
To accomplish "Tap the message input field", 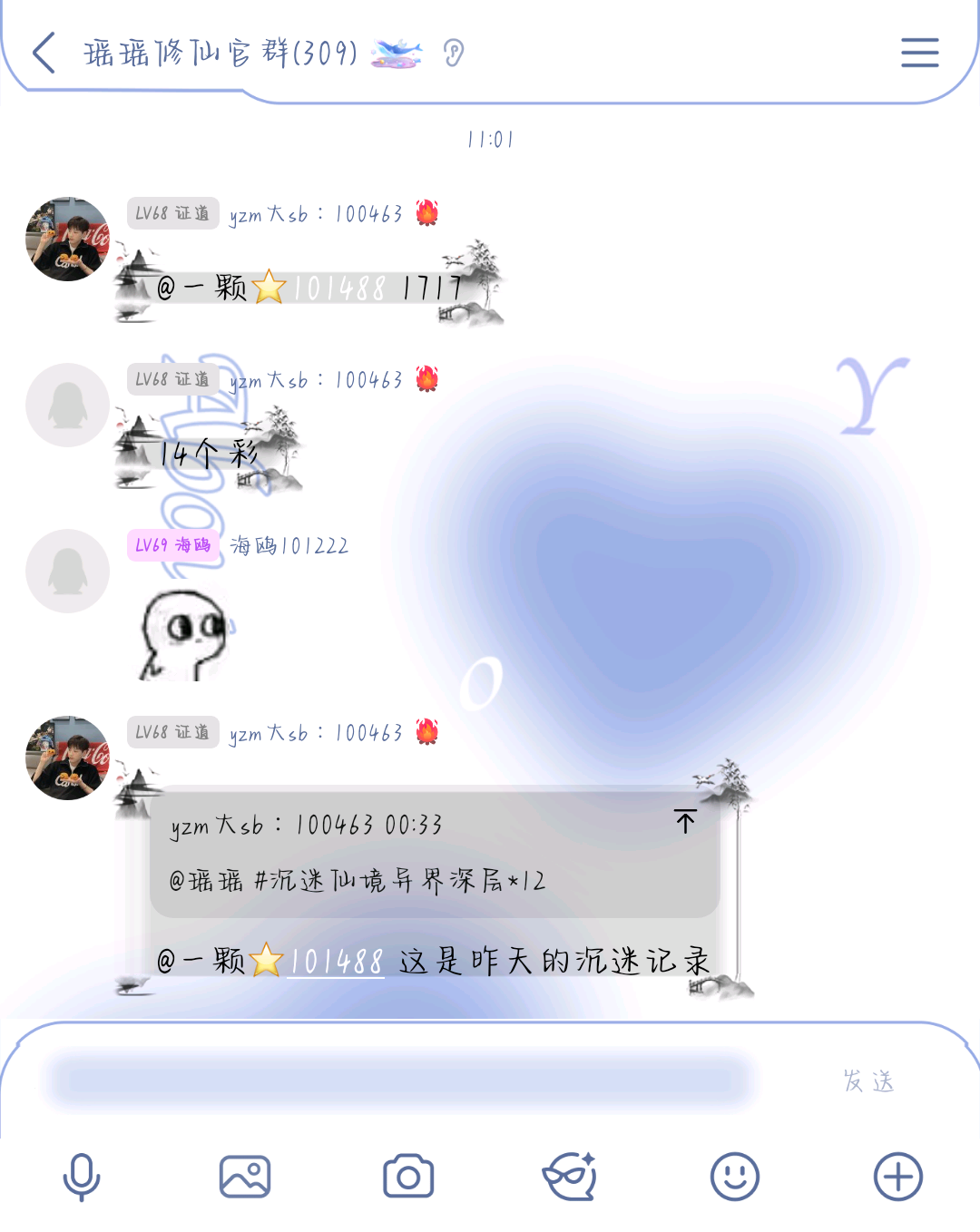I will coord(399,1080).
